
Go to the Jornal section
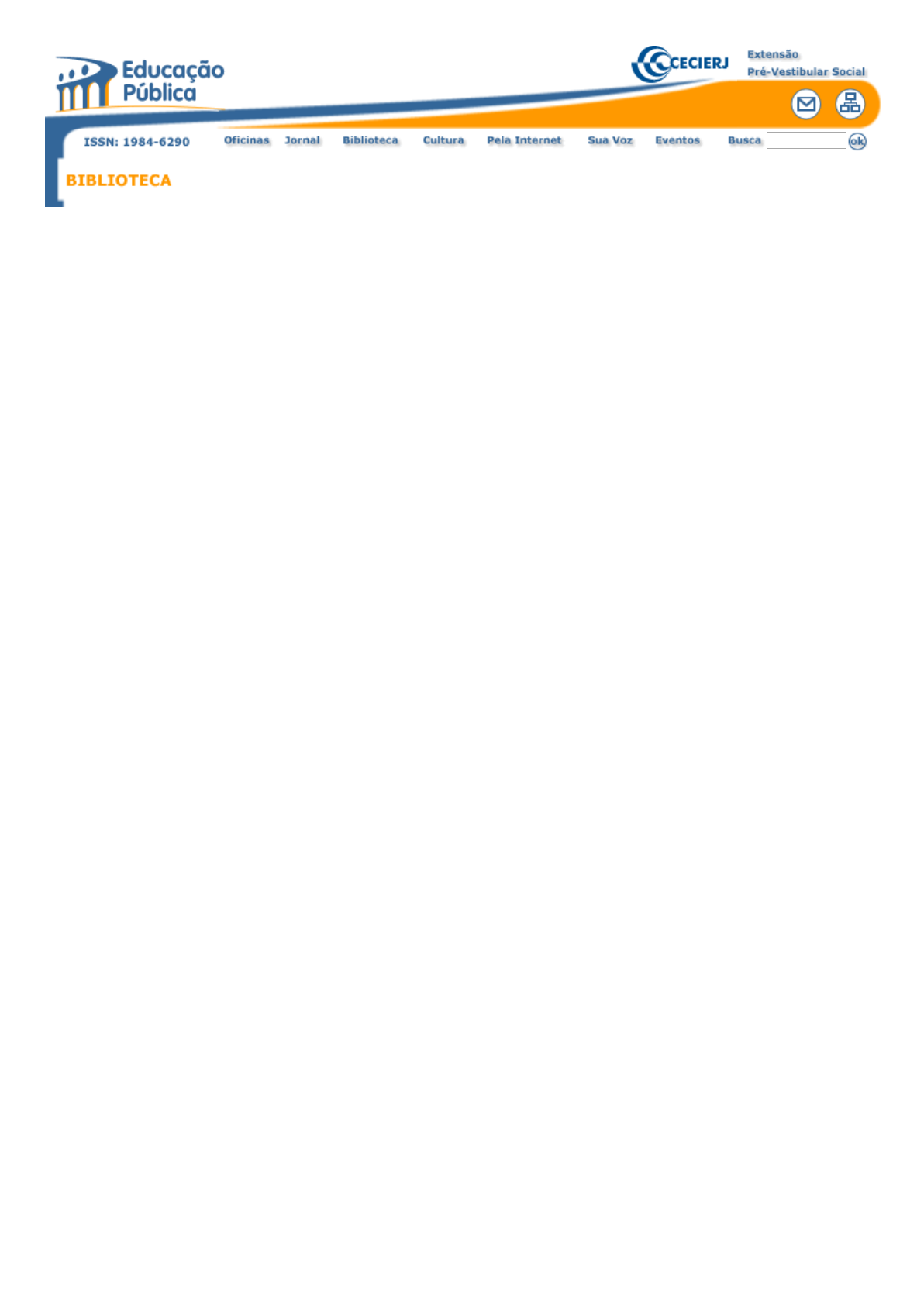pos(302,140)
